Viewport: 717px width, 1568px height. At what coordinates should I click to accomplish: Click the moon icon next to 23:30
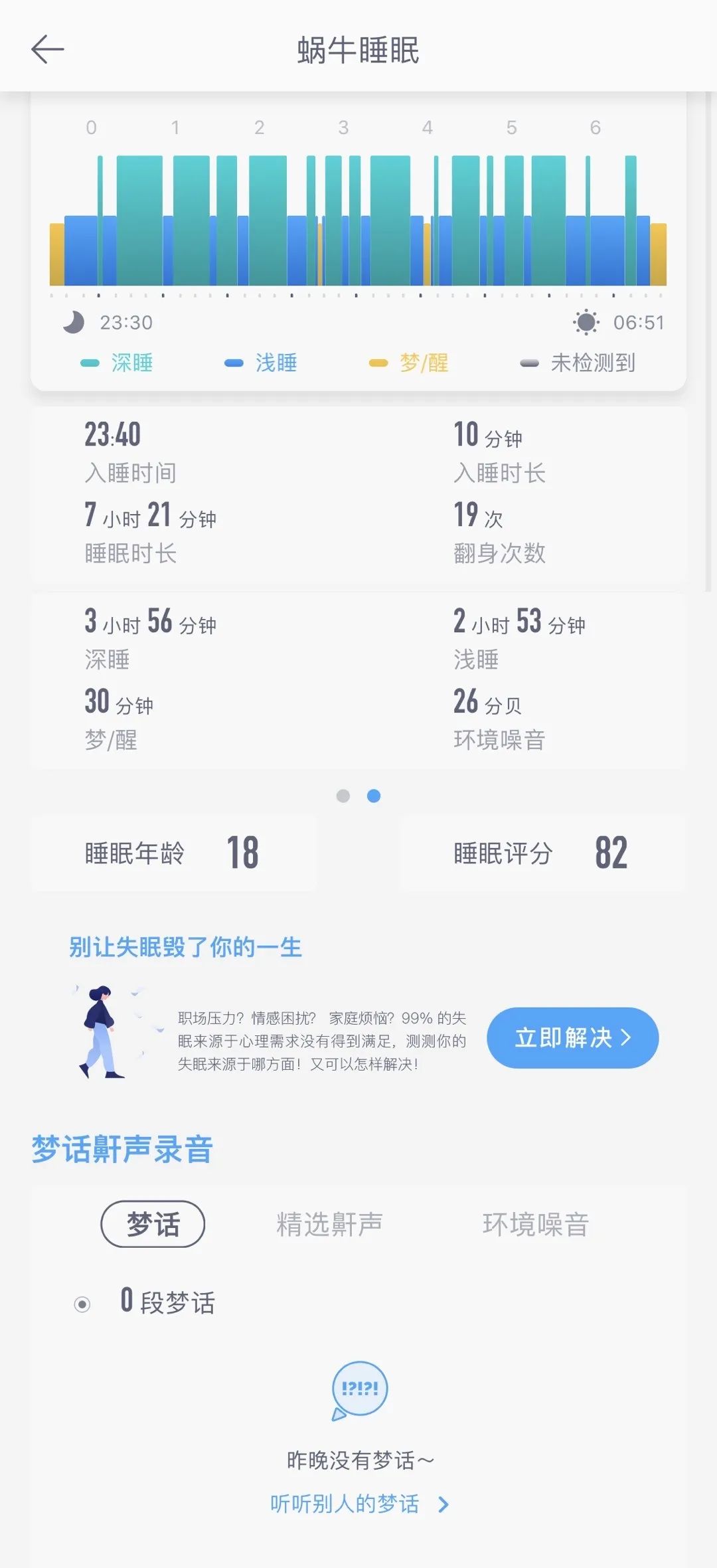pyautogui.click(x=73, y=323)
